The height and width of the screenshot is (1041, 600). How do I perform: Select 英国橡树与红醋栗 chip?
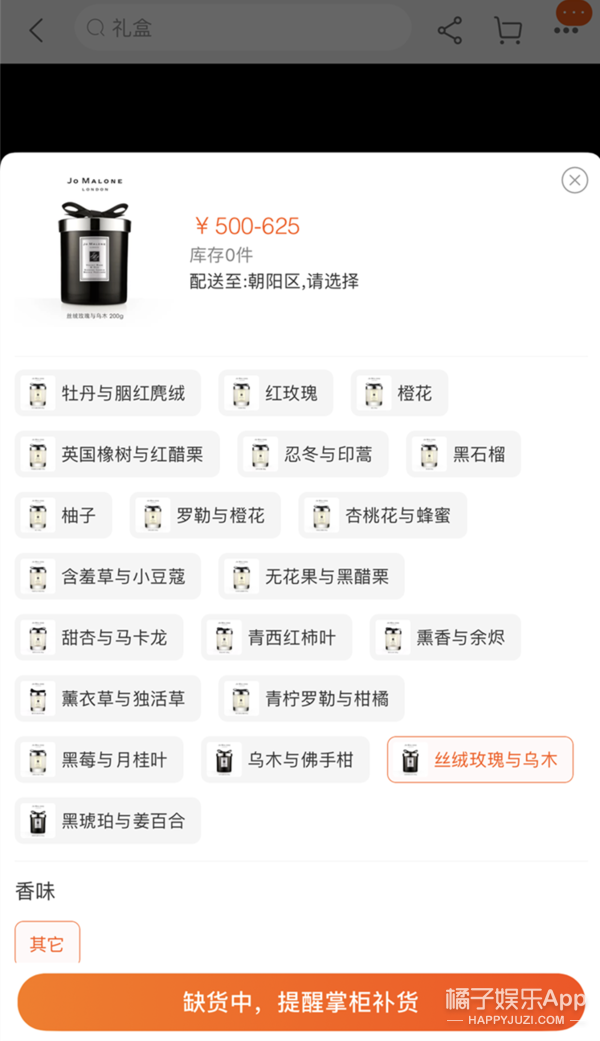117,454
